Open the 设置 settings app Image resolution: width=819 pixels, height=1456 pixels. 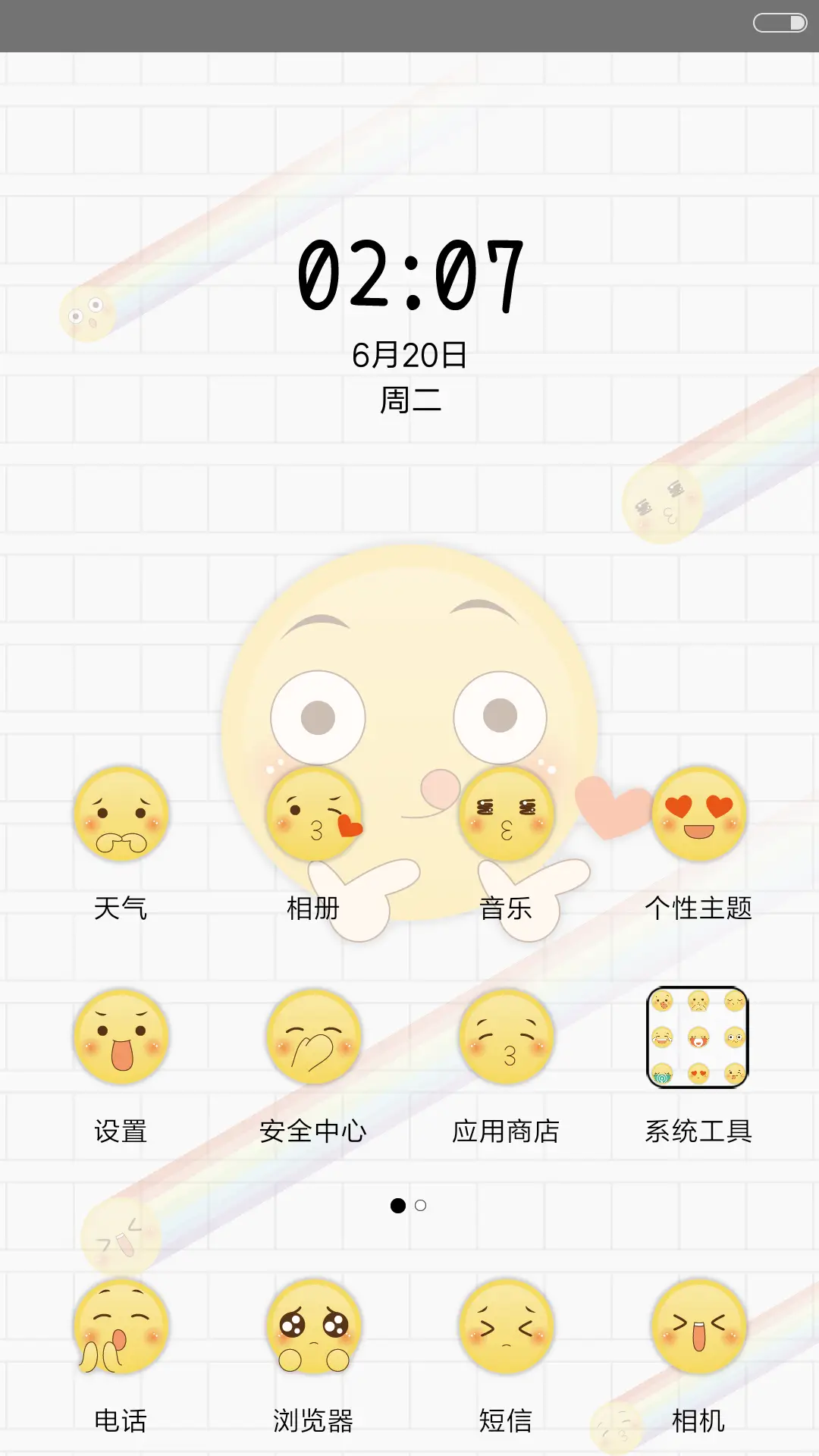click(x=121, y=1037)
